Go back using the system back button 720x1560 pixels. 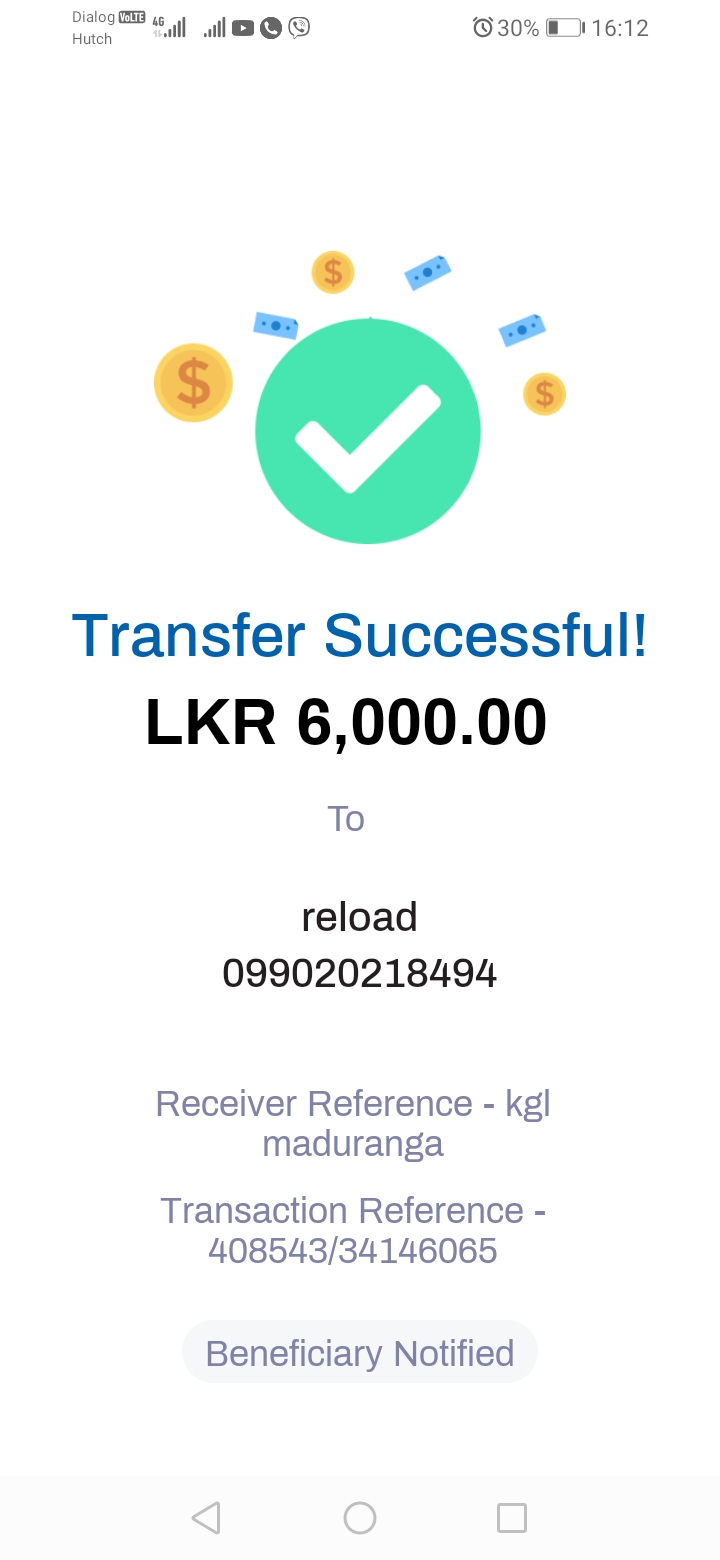[206, 1518]
